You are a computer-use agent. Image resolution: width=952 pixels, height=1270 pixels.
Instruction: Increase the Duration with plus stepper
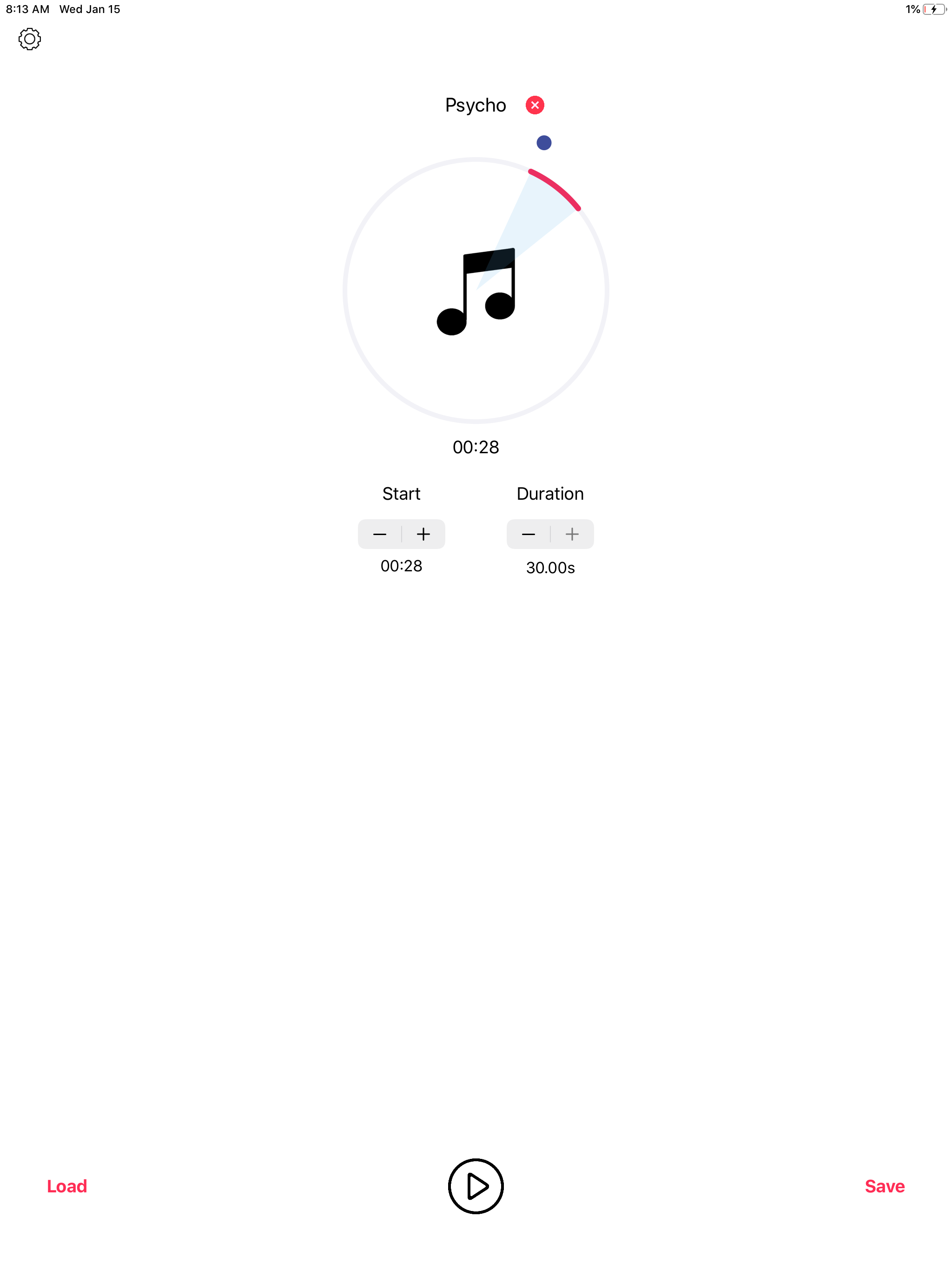[572, 534]
